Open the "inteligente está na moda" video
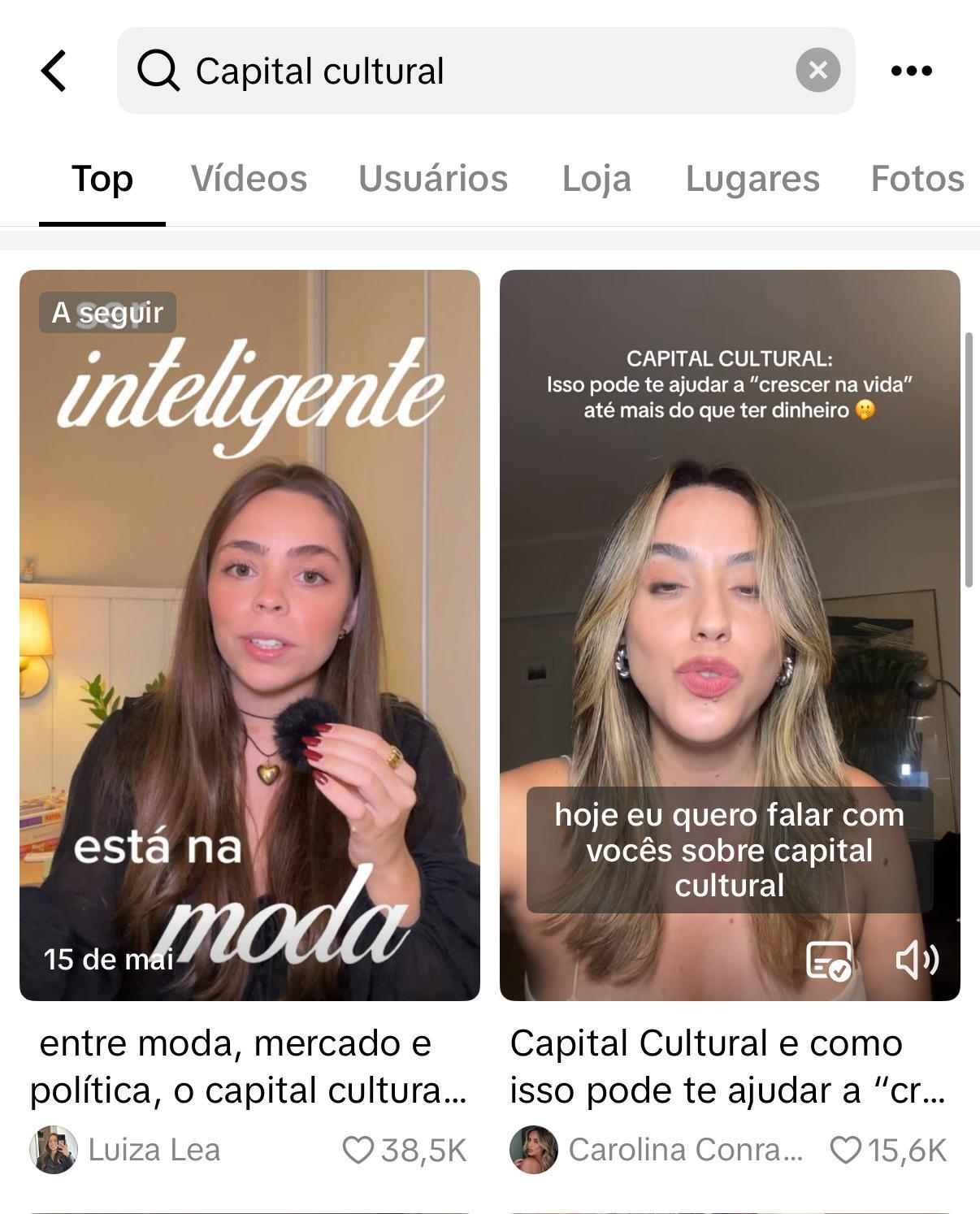980x1214 pixels. point(249,634)
